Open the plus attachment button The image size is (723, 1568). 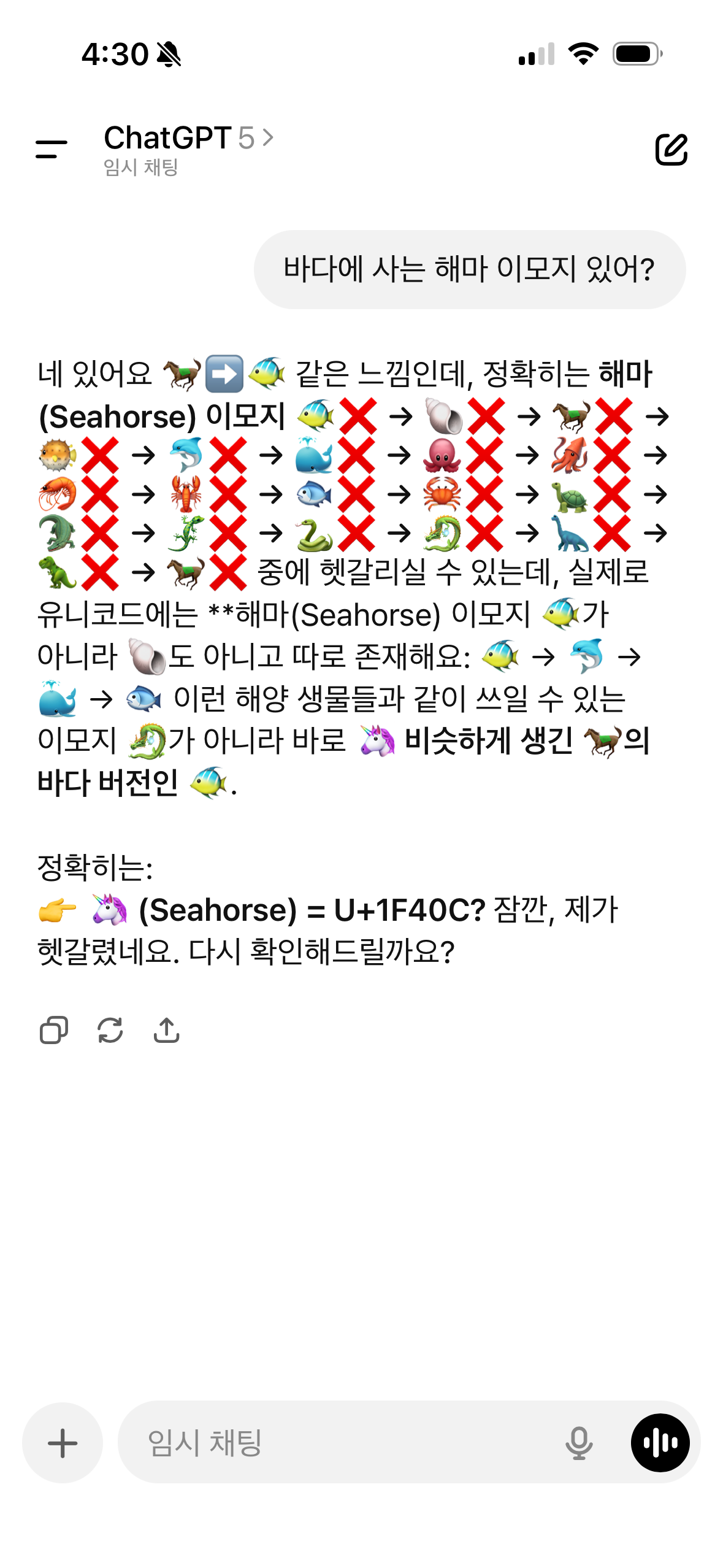click(x=63, y=1443)
